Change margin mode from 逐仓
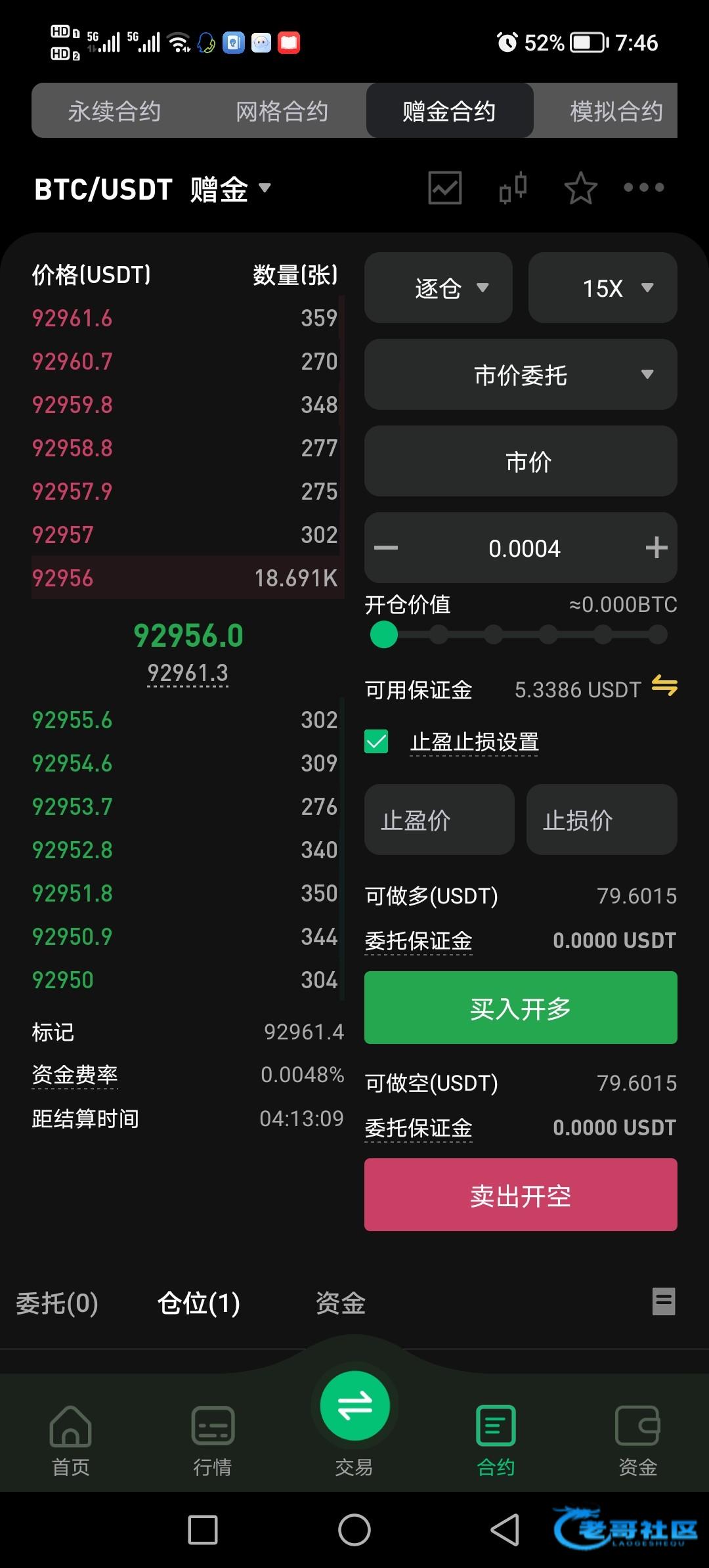The height and width of the screenshot is (1568, 709). pos(439,288)
